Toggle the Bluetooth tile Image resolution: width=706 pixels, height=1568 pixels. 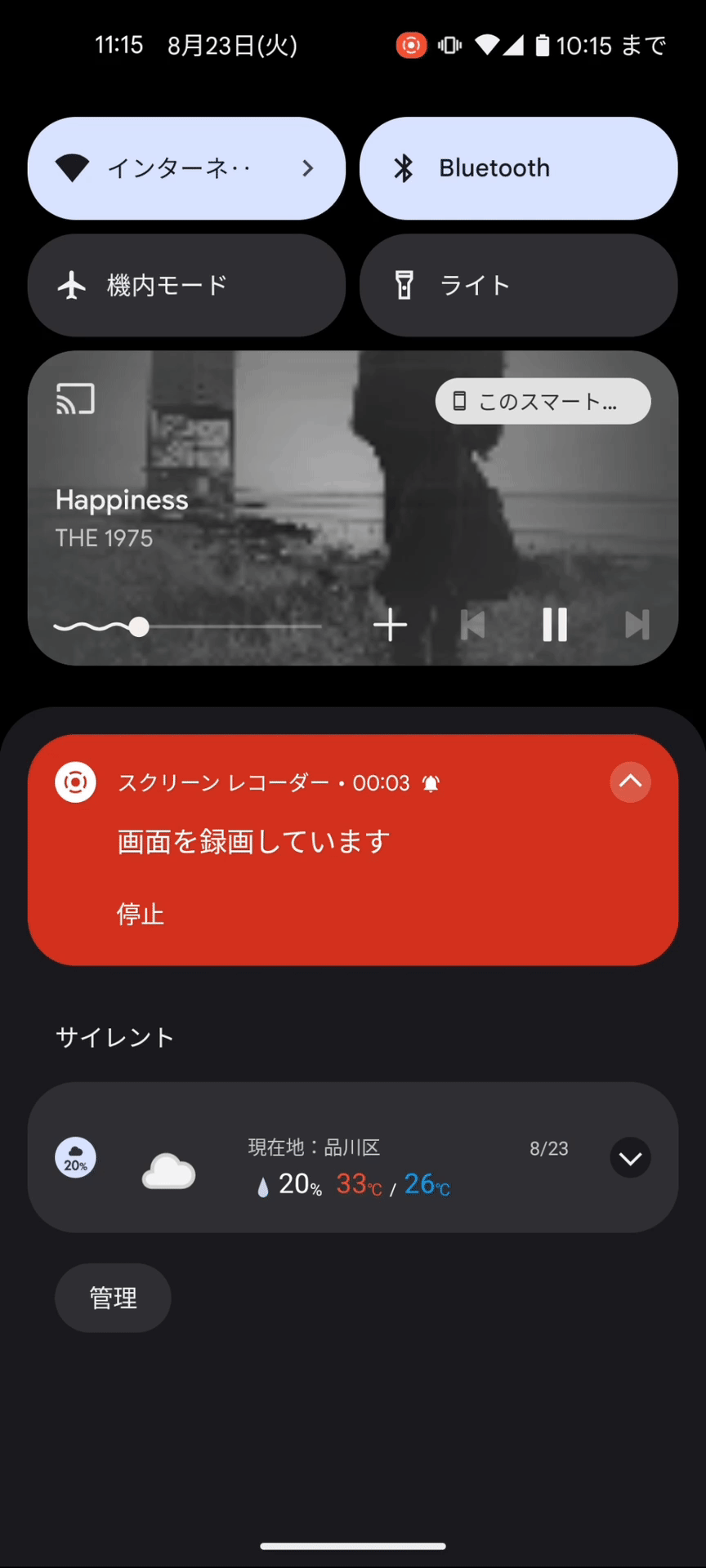click(518, 168)
